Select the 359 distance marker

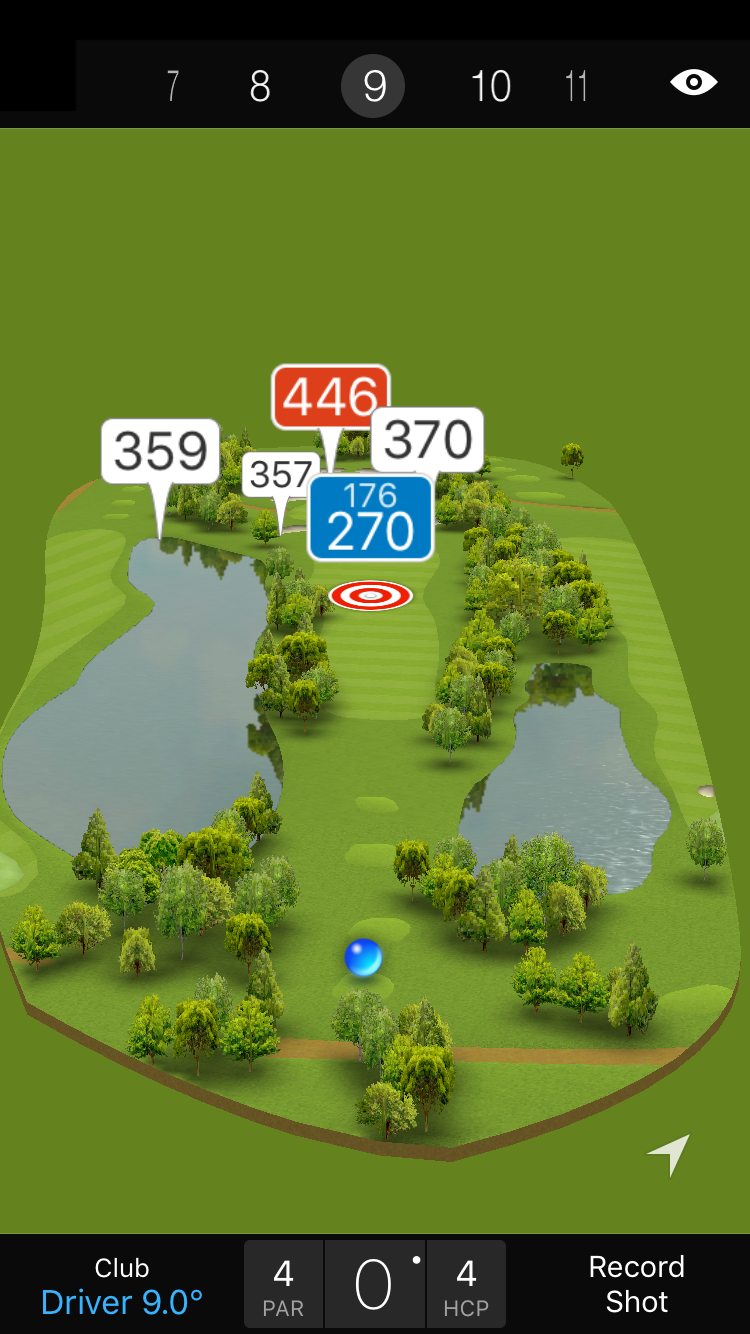coord(160,451)
